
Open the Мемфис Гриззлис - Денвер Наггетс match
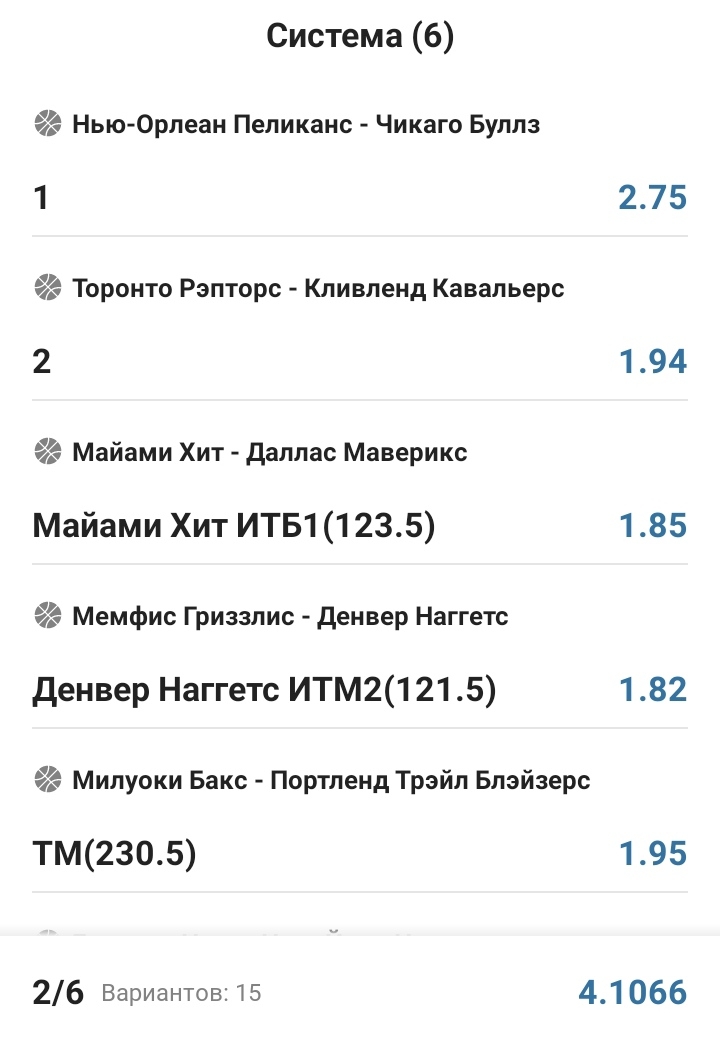[x=290, y=617]
